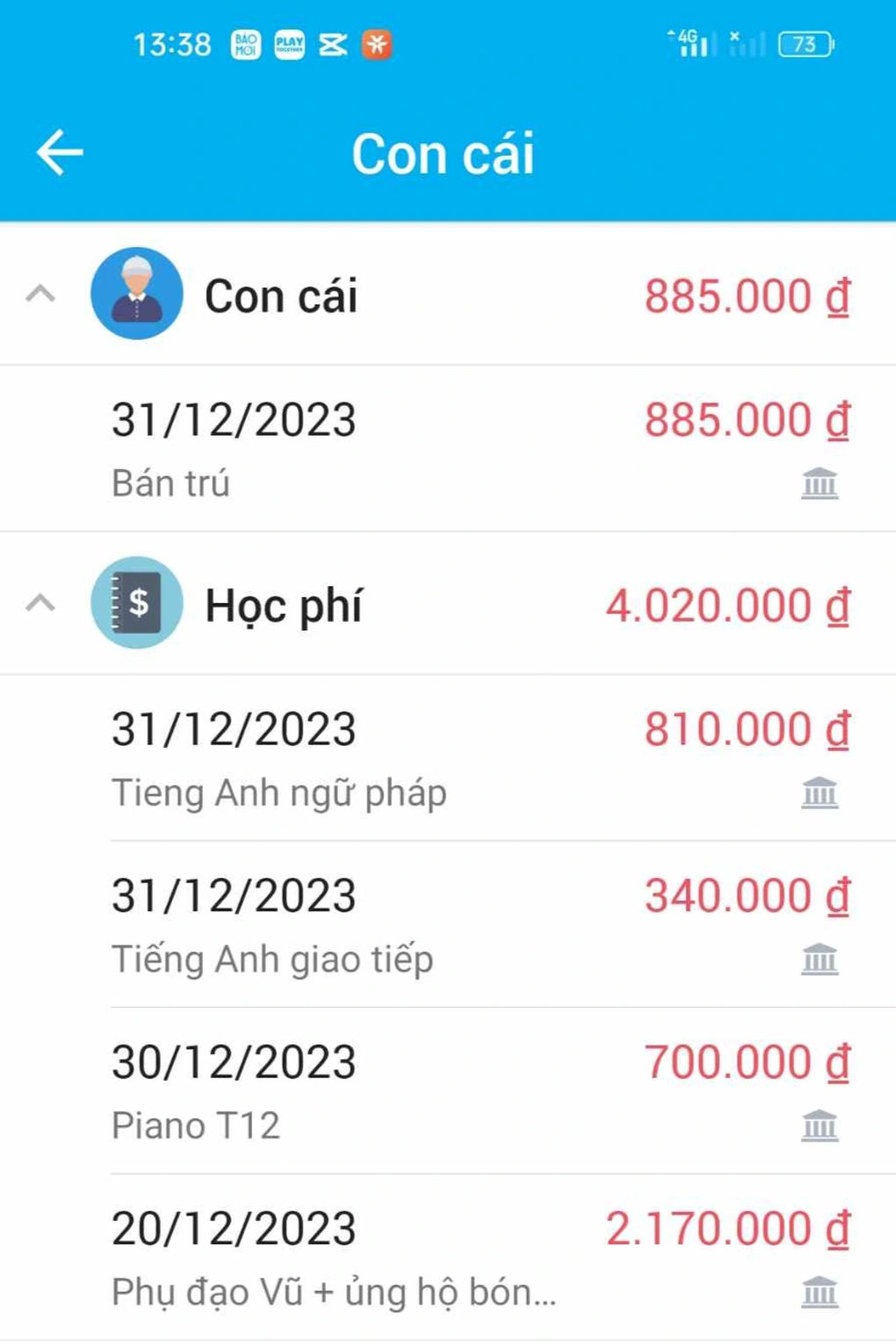Collapse the Con cái category group
This screenshot has height=1341, width=896.
(40, 294)
